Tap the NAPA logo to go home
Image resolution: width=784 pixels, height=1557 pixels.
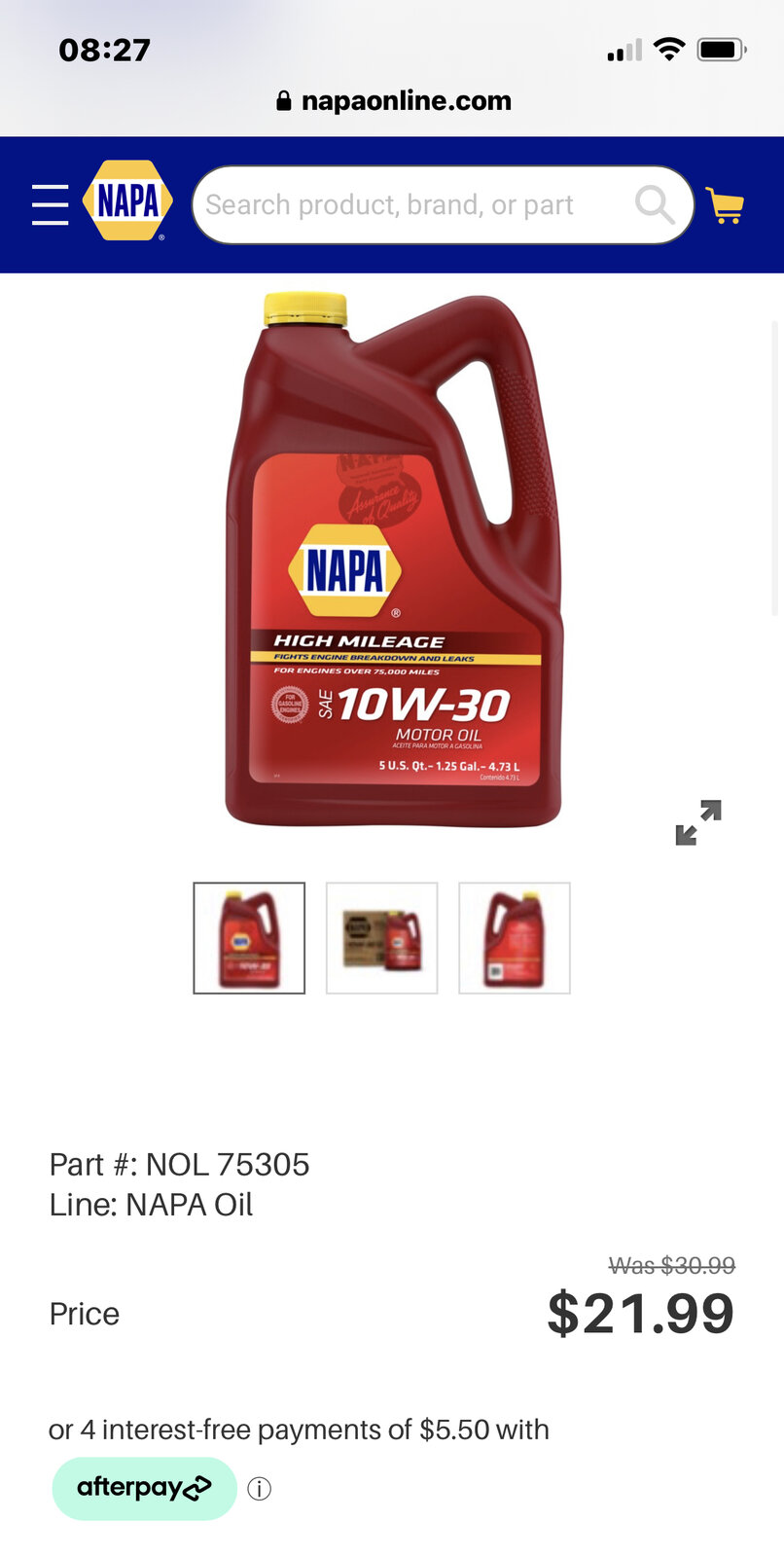point(127,200)
